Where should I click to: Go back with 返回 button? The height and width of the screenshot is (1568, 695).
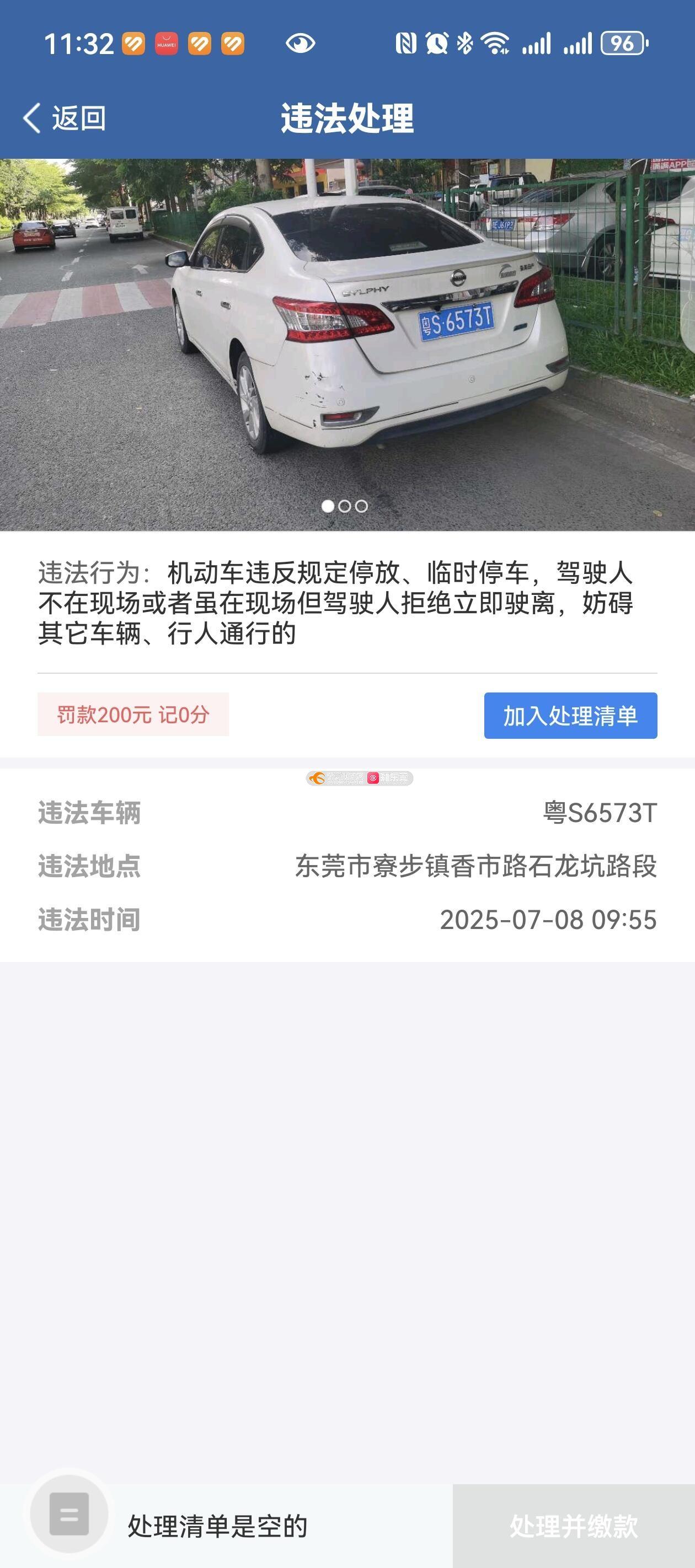click(x=65, y=117)
